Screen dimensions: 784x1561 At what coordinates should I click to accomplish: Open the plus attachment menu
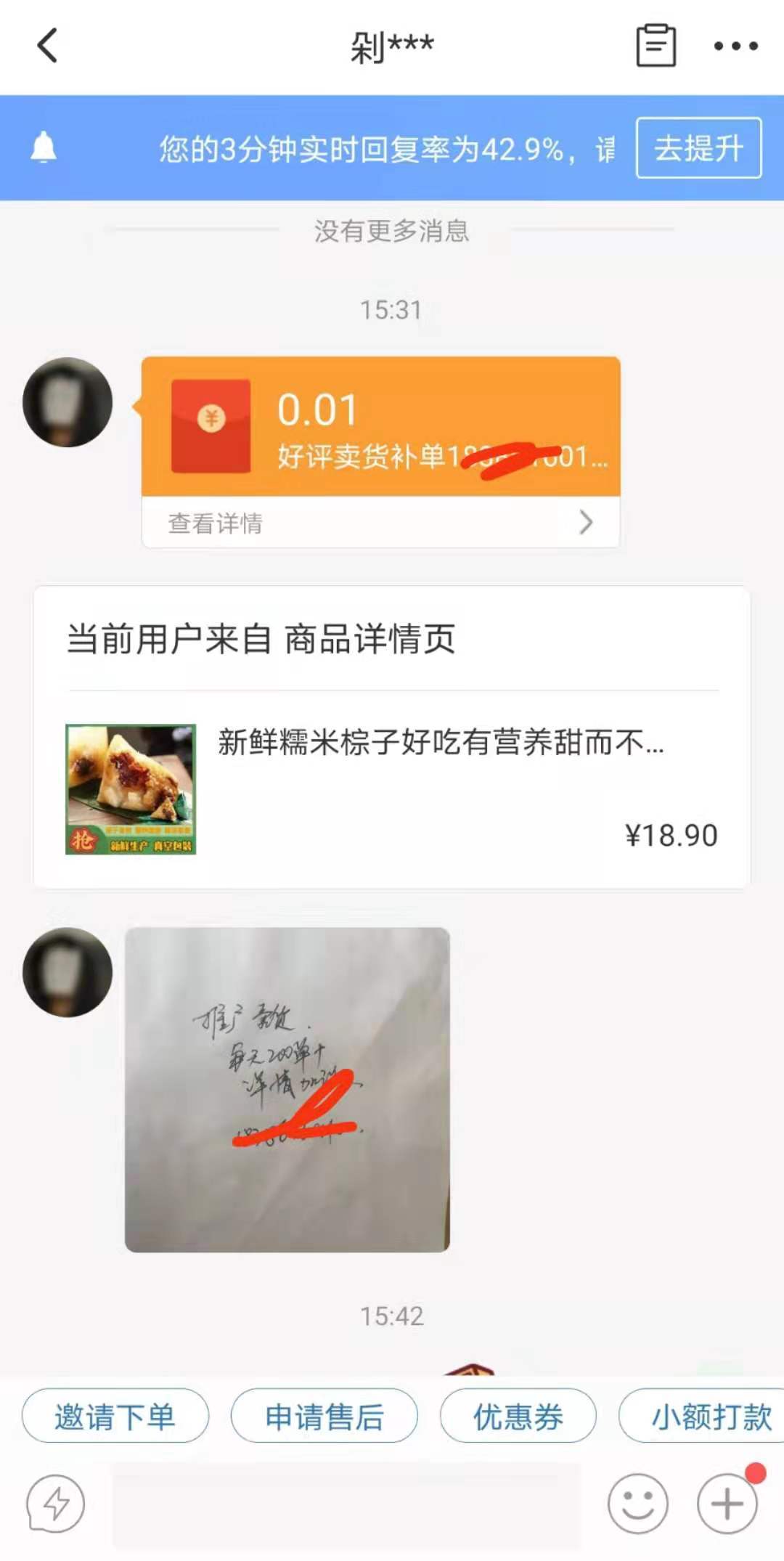(727, 1503)
